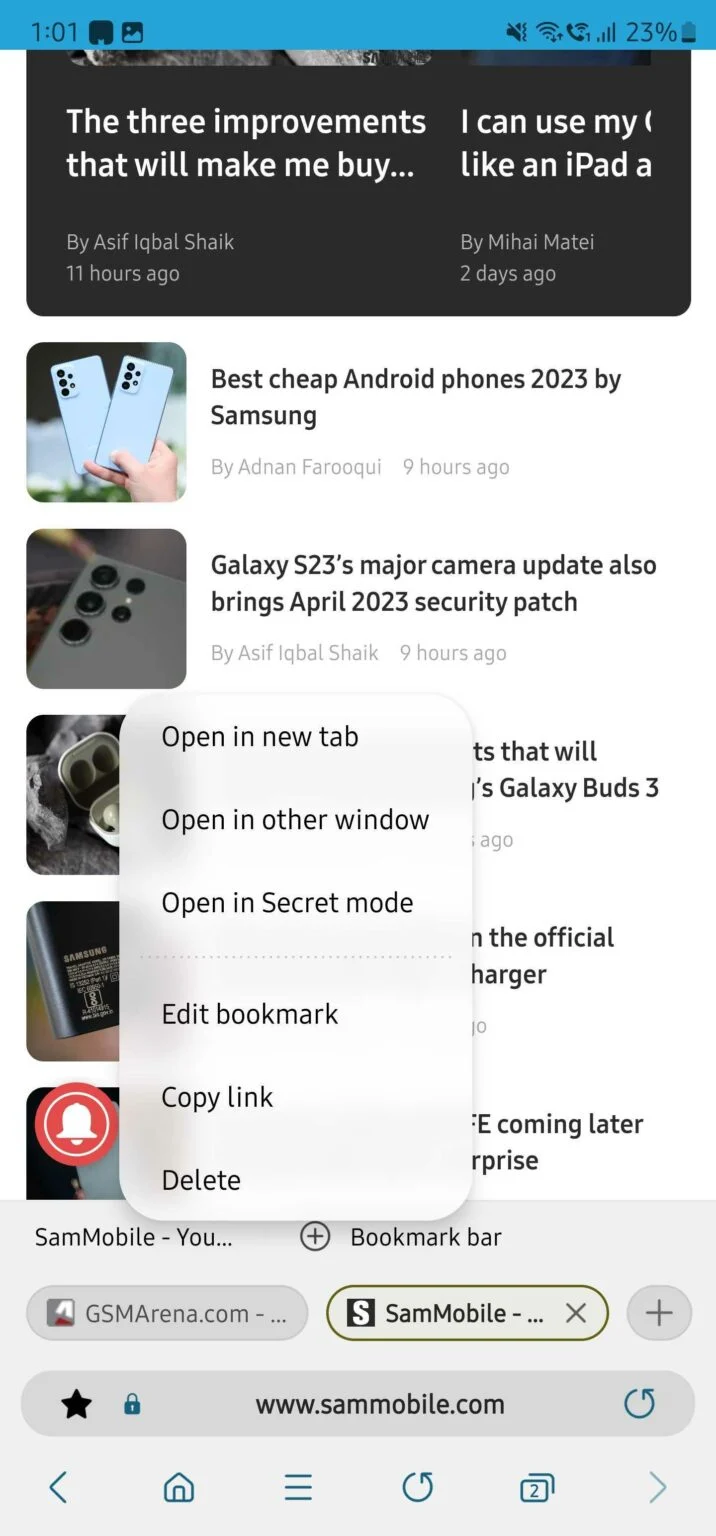Tap the bookmark star icon
The height and width of the screenshot is (1536, 716).
[76, 1405]
